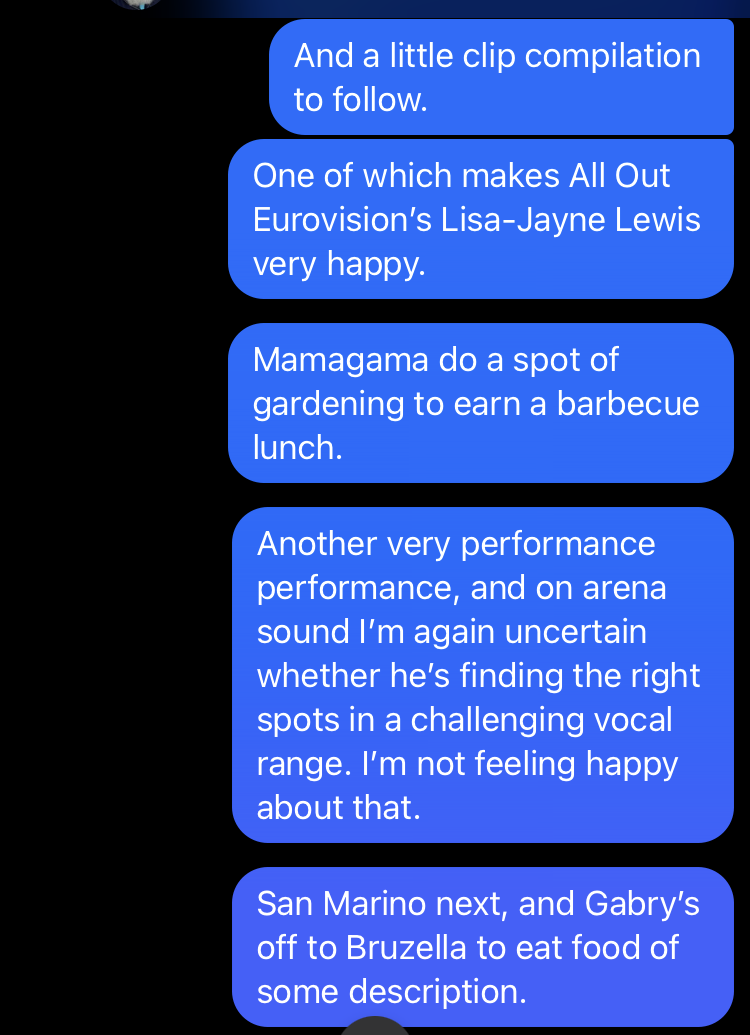Open the profile picture in the header
The width and height of the screenshot is (750, 1035).
[137, 3]
